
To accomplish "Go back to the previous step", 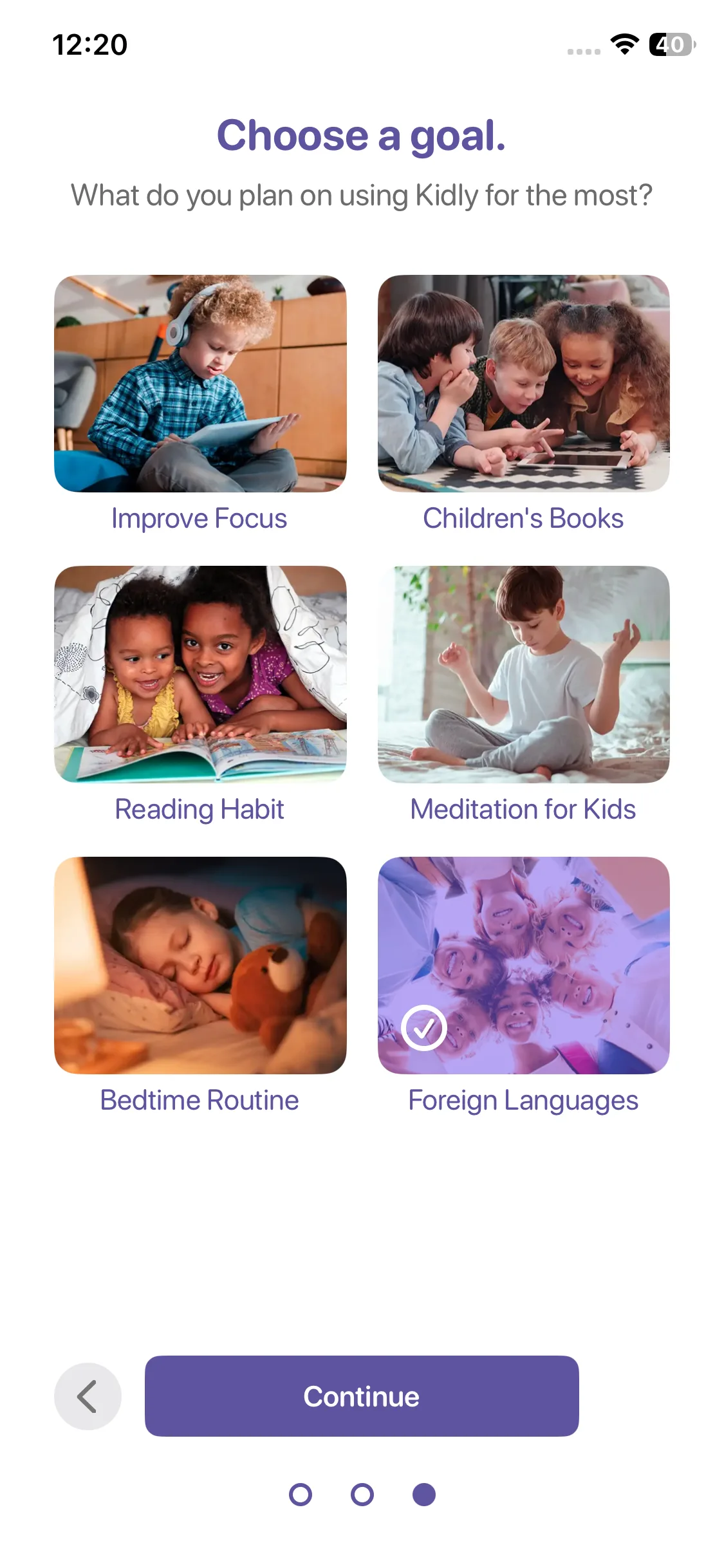I will pyautogui.click(x=88, y=1396).
